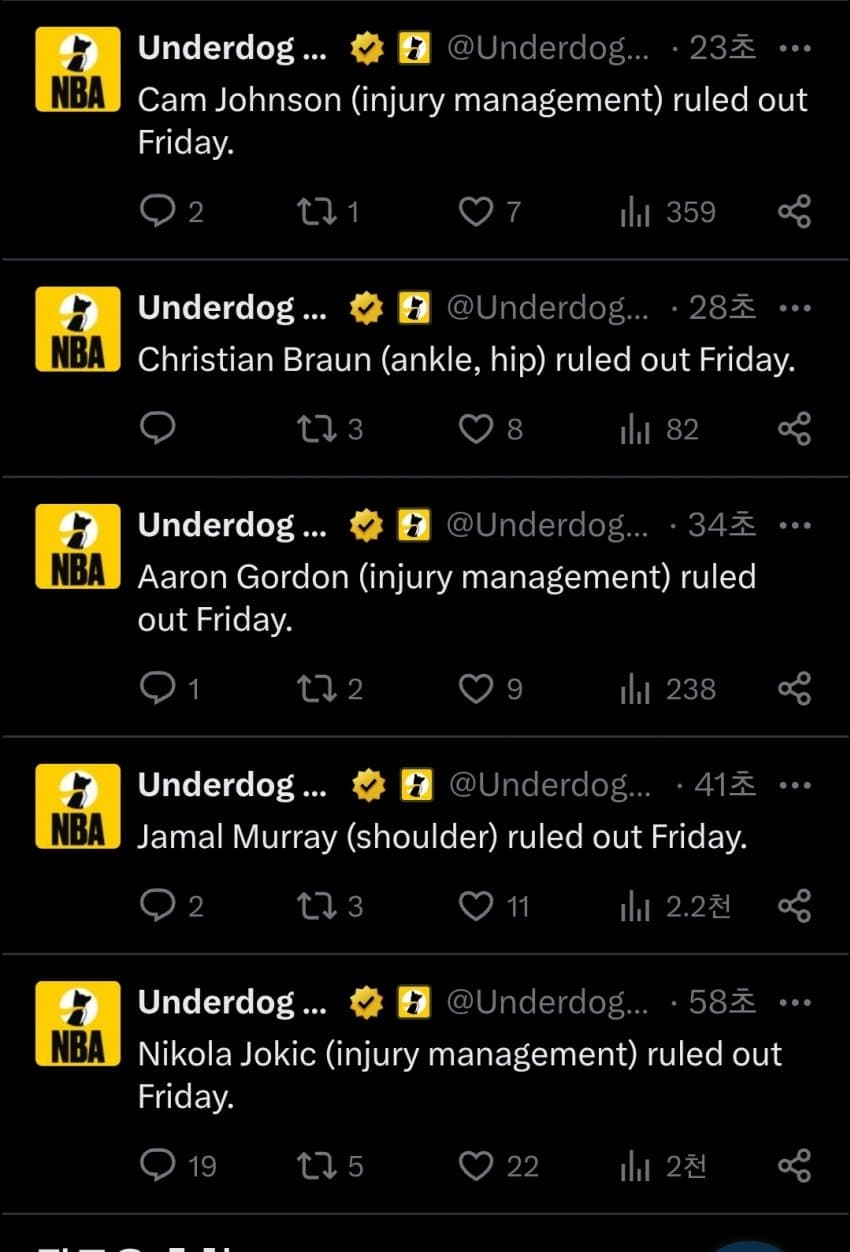The width and height of the screenshot is (850, 1252).
Task: Open overflow menu on Nikola Jokic tweet
Action: (x=794, y=1003)
